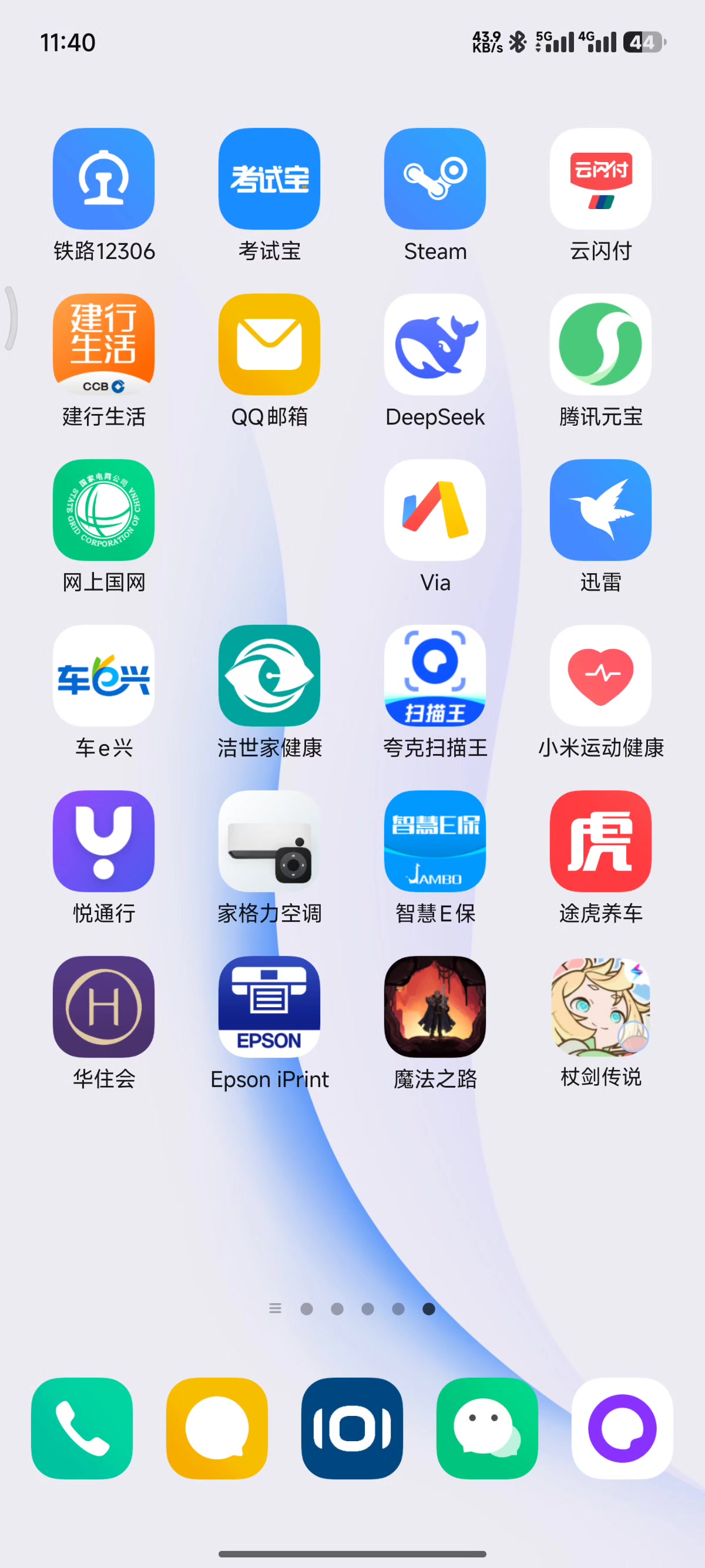Open the 铁路12306 app

(103, 179)
